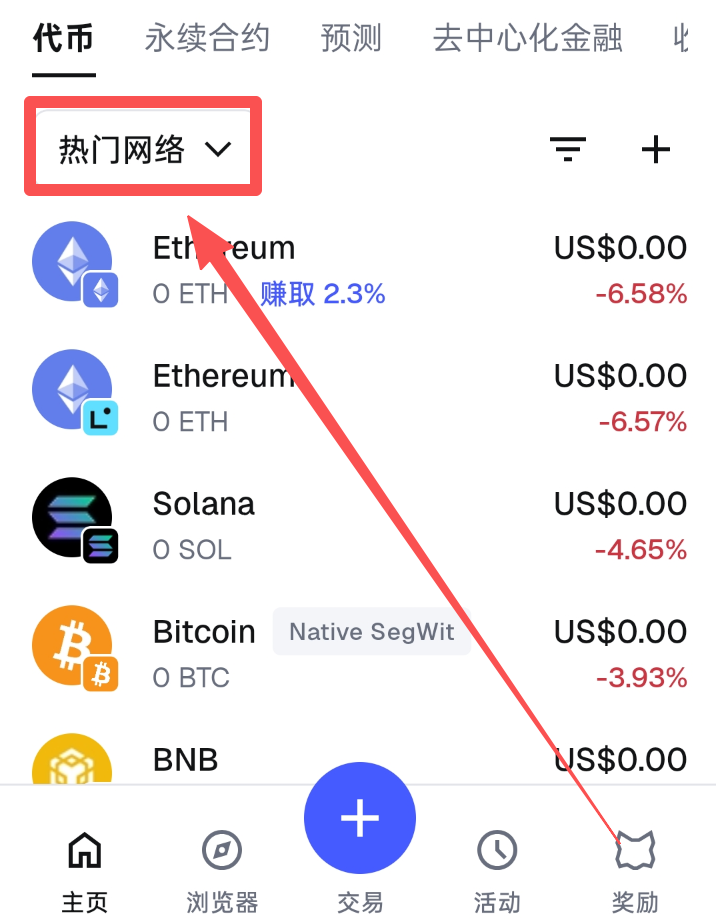Switch to the 去中心化金融 tab
Image resolution: width=716 pixels, height=924 pixels.
tap(527, 38)
